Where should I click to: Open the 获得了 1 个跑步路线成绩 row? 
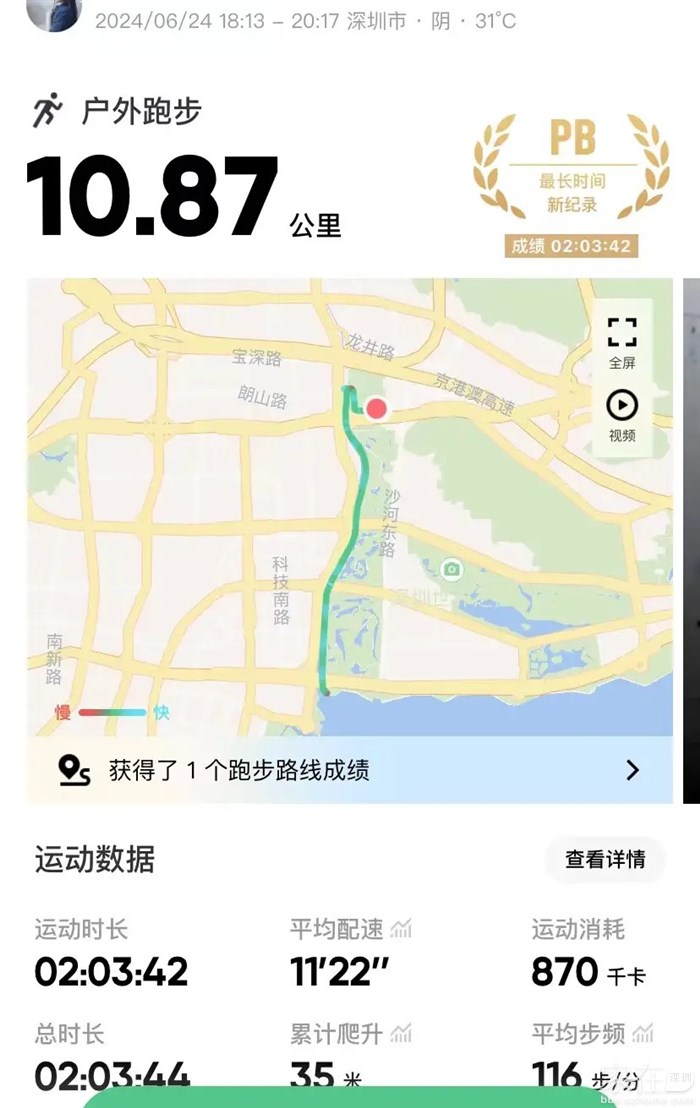[350, 770]
